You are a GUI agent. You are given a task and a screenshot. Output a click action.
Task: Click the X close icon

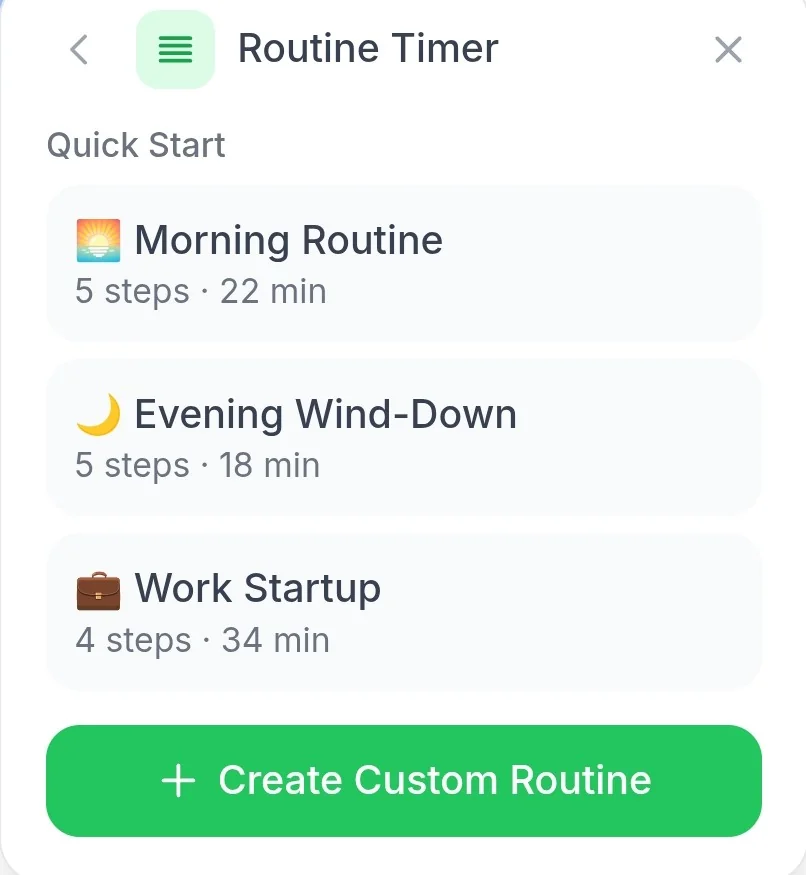tap(729, 50)
